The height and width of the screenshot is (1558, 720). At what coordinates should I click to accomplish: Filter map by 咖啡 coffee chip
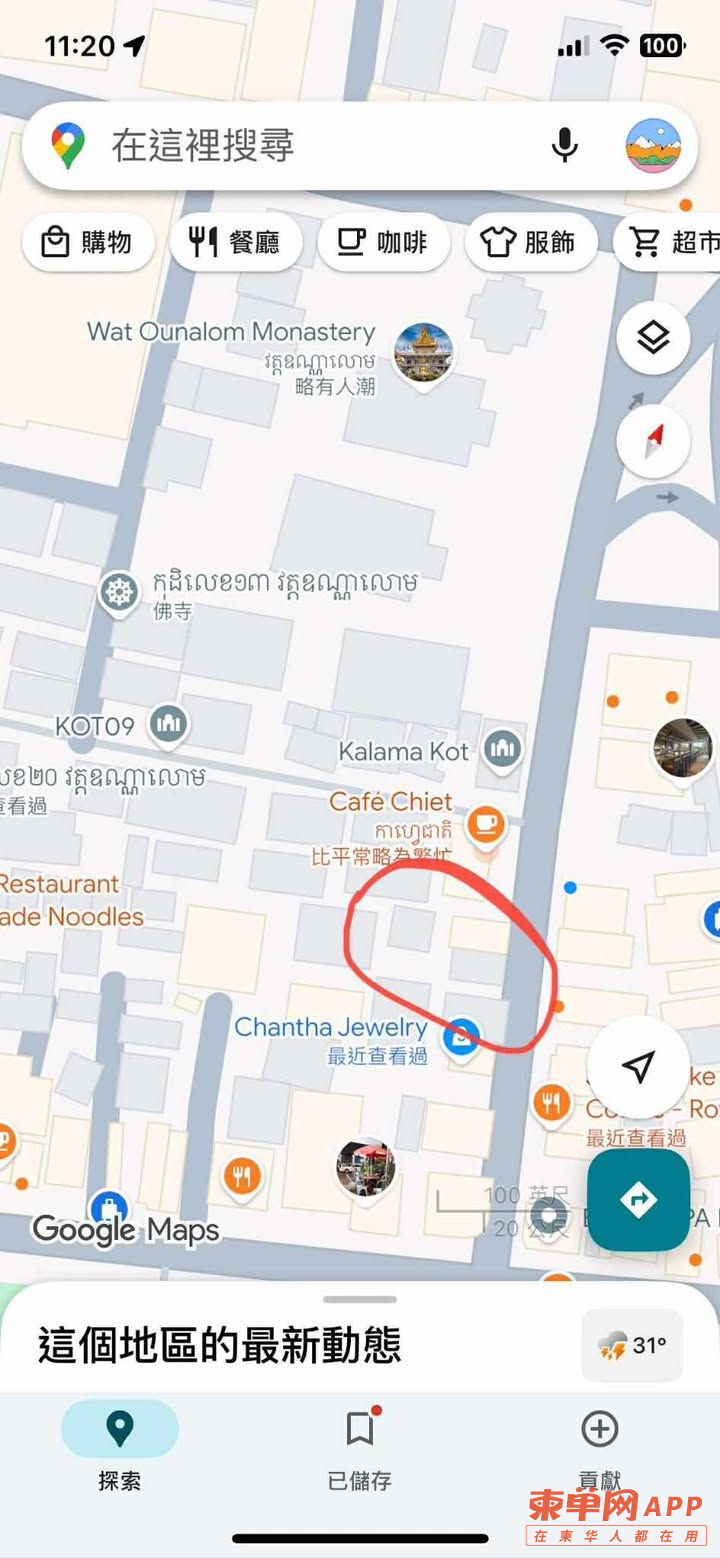point(383,242)
